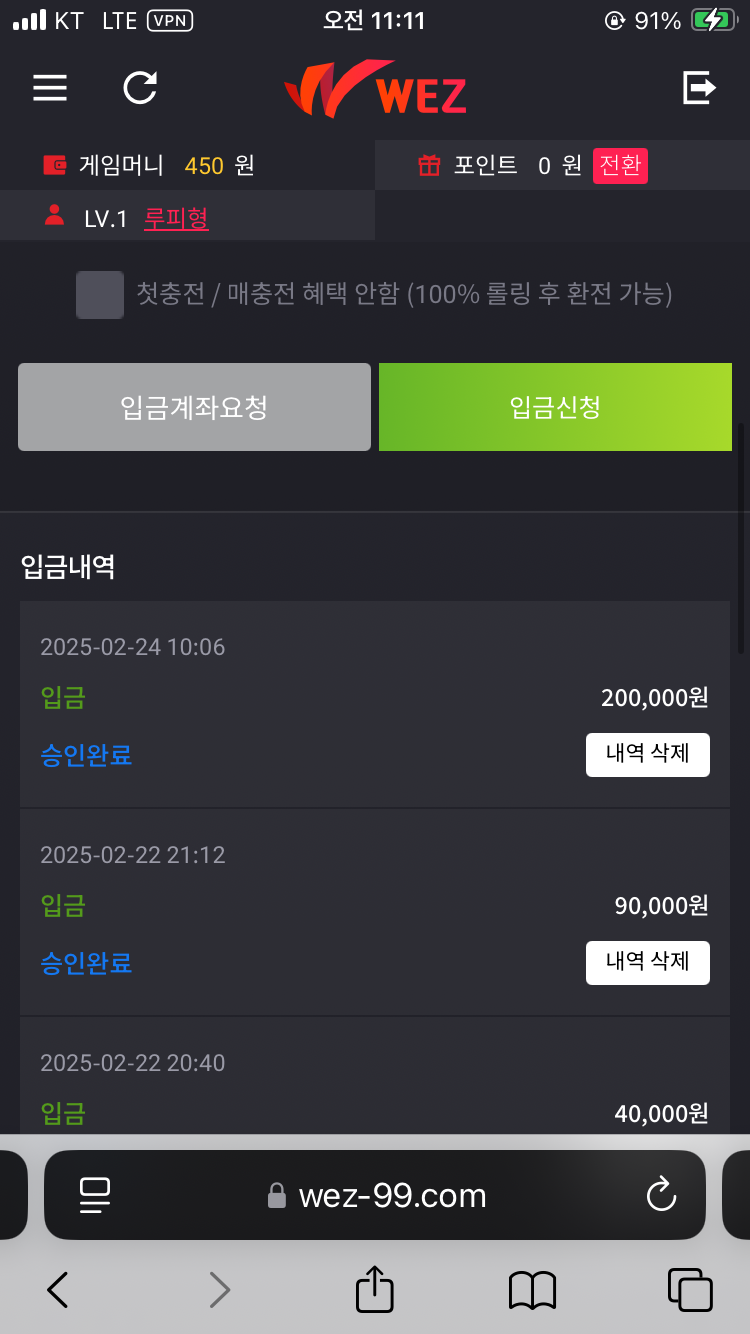The height and width of the screenshot is (1334, 750).
Task: Tap the wez-99.com address field
Action: (376, 1195)
